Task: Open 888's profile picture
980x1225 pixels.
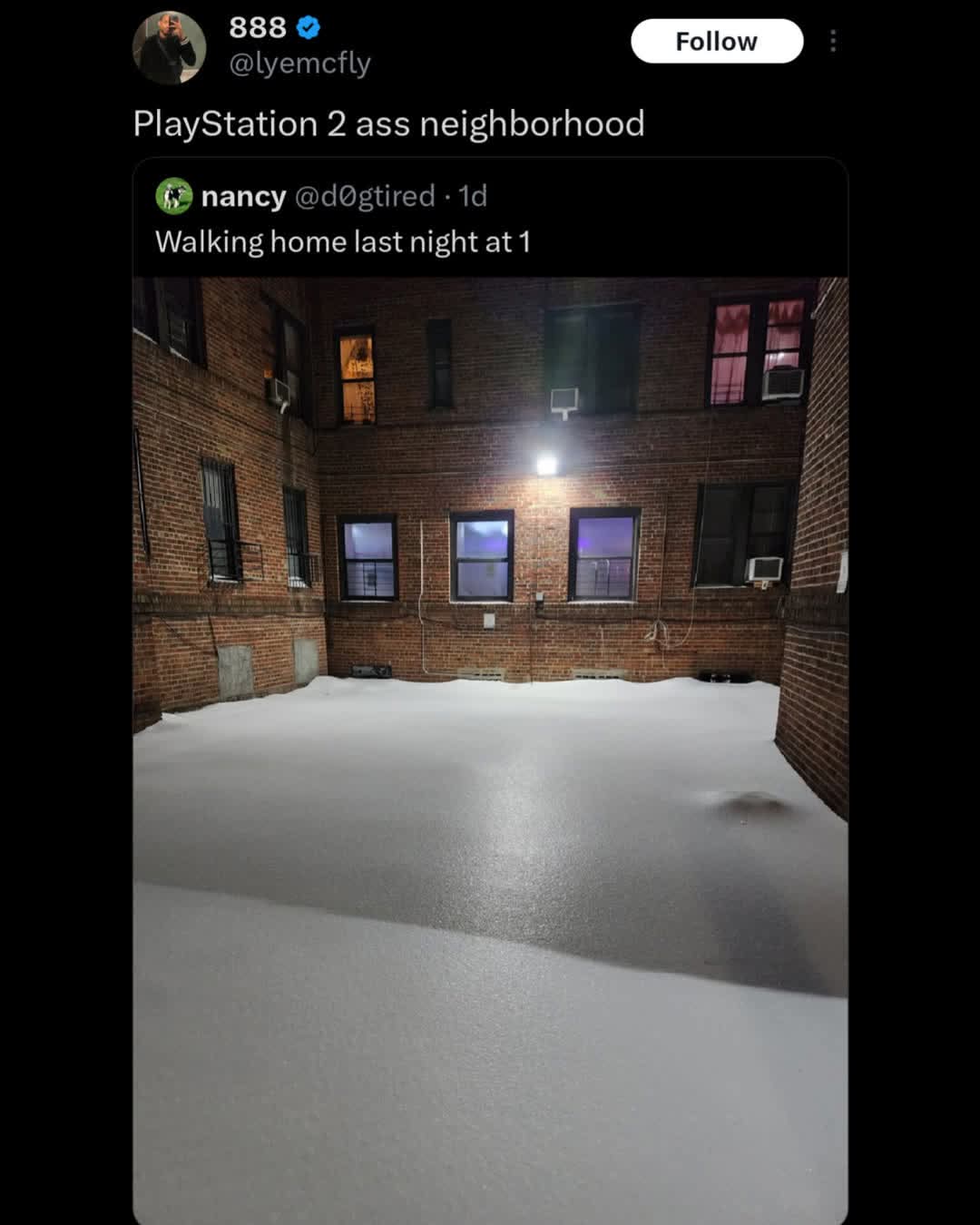Action: [169, 48]
